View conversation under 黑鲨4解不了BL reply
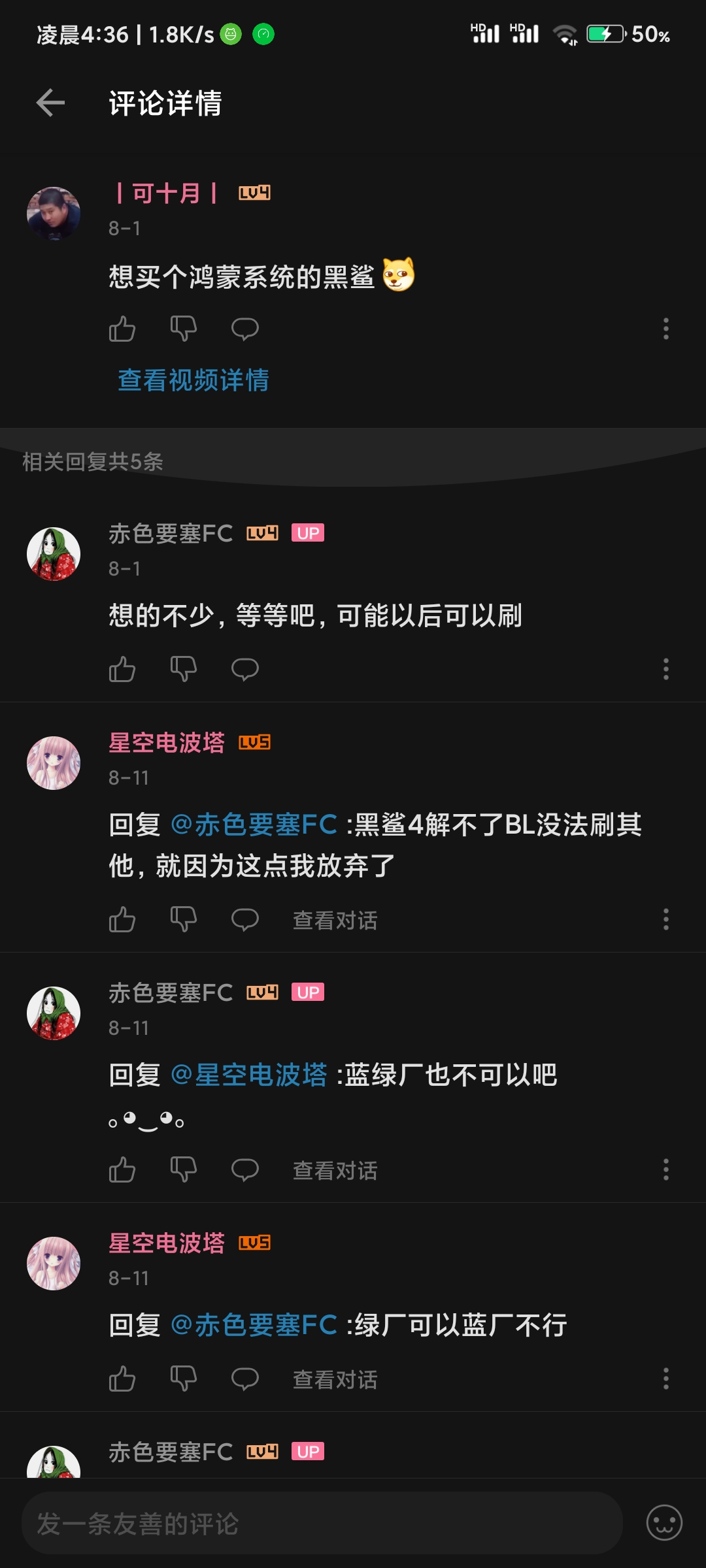The image size is (706, 1568). 335,920
